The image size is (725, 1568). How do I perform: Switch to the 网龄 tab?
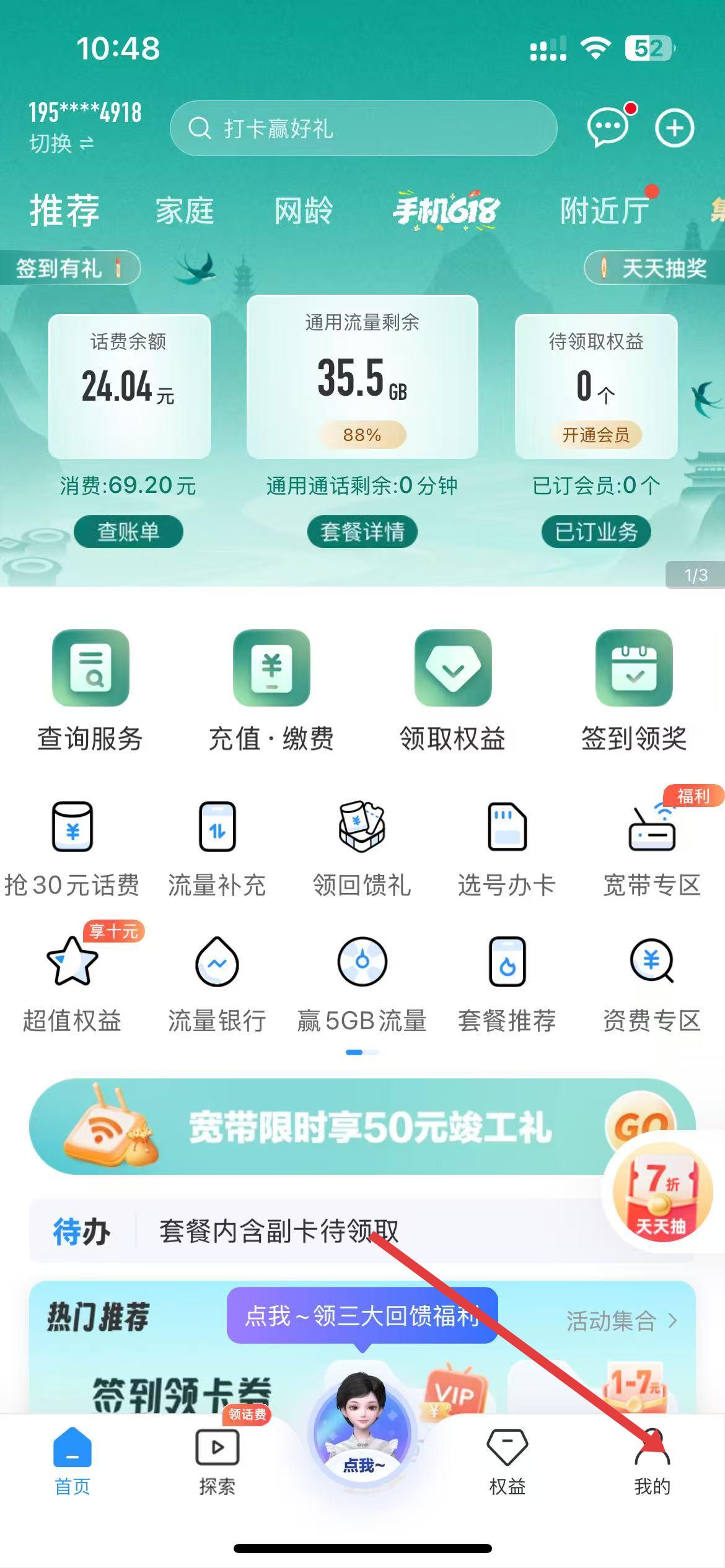click(304, 211)
